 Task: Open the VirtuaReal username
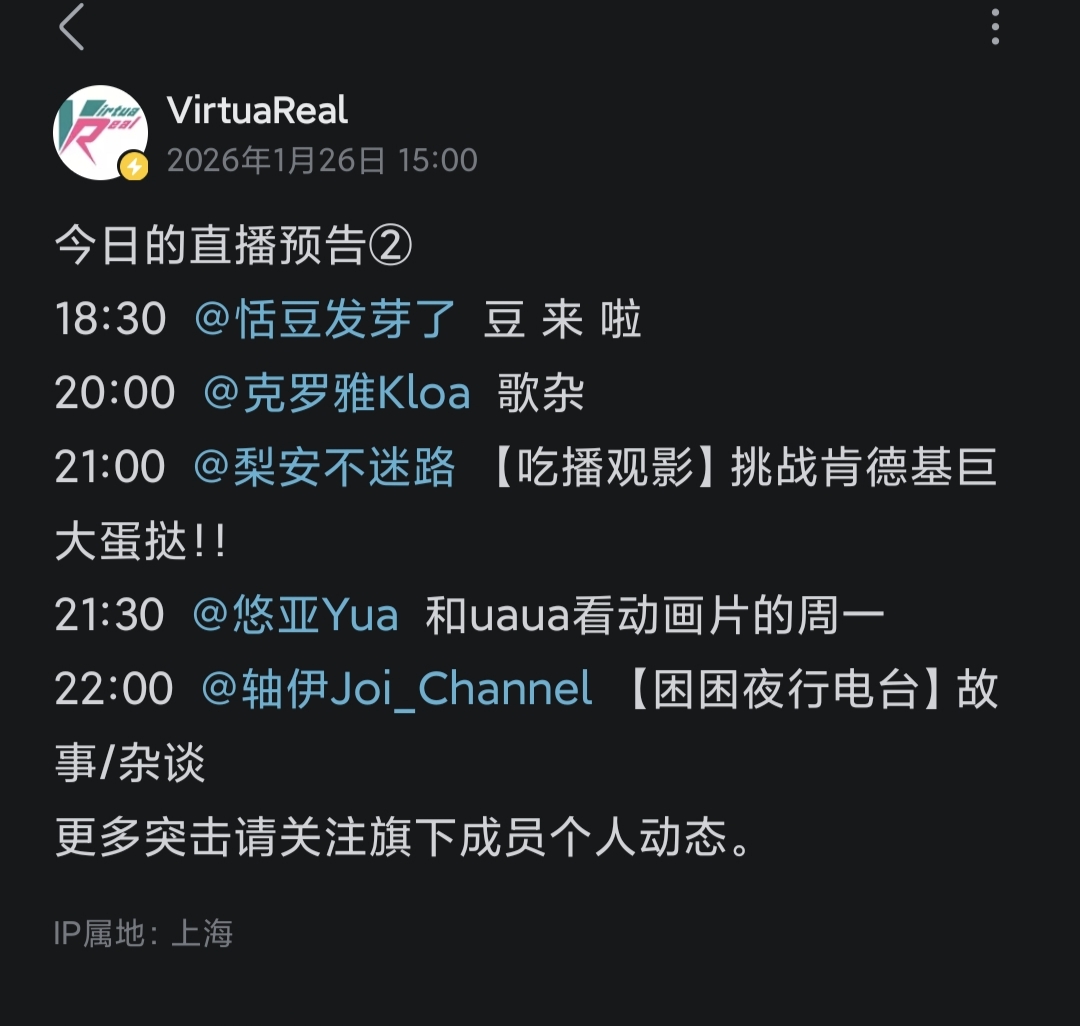point(258,111)
